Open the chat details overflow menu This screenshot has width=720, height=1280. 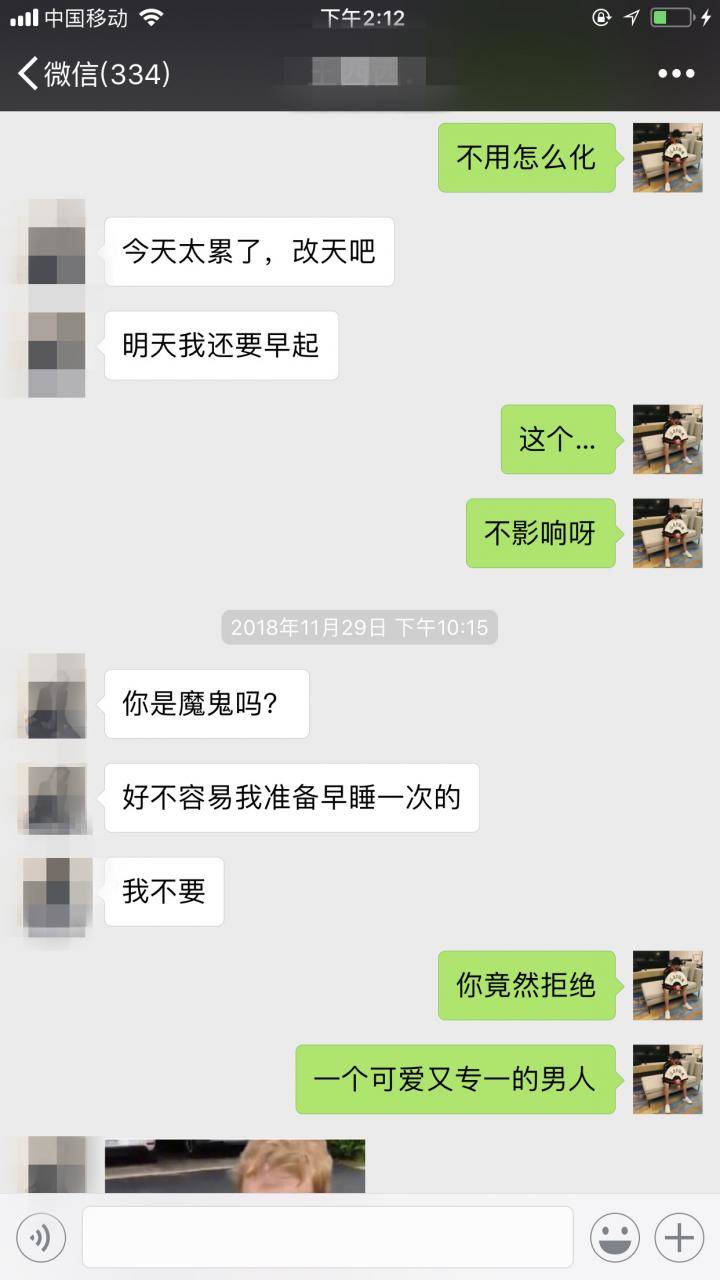point(676,74)
